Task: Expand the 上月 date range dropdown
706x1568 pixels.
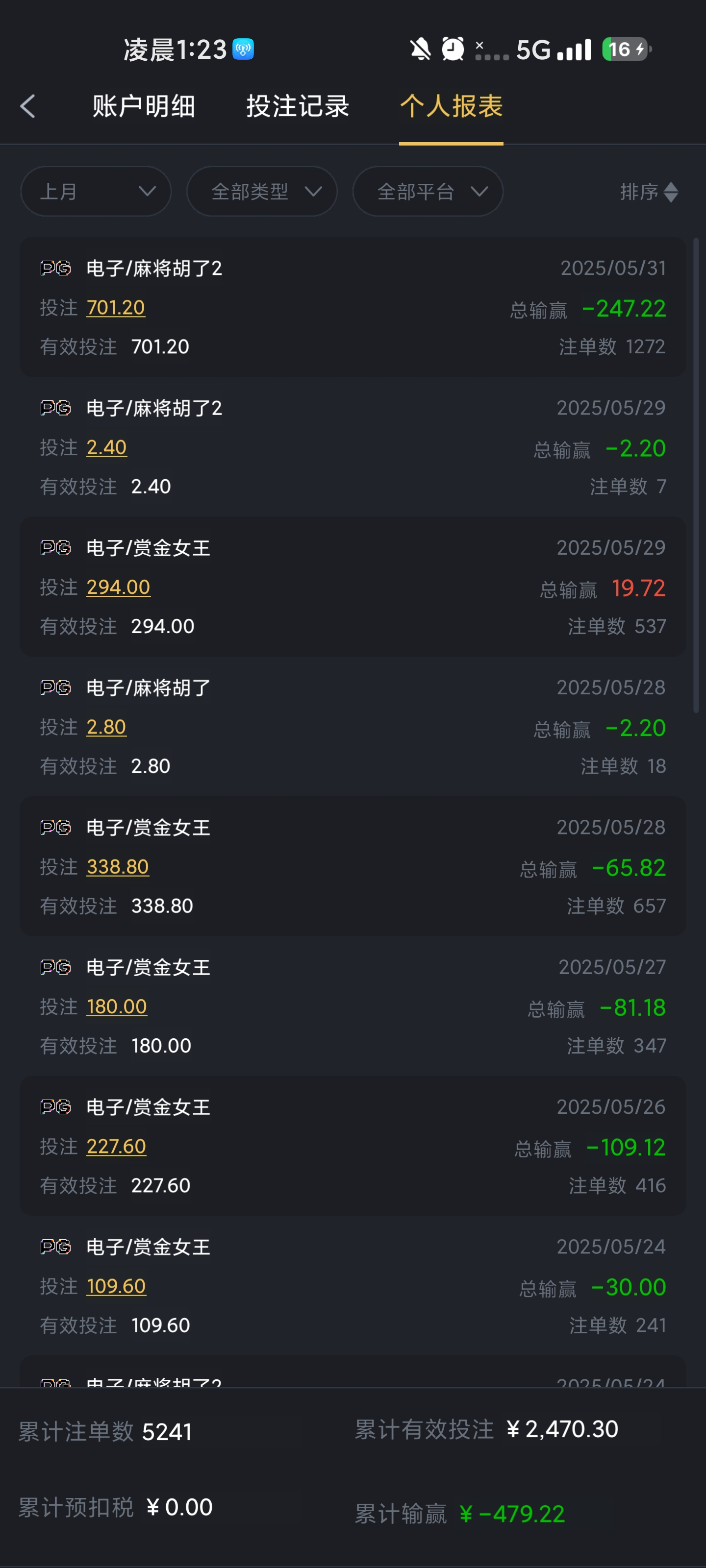Action: [x=96, y=192]
